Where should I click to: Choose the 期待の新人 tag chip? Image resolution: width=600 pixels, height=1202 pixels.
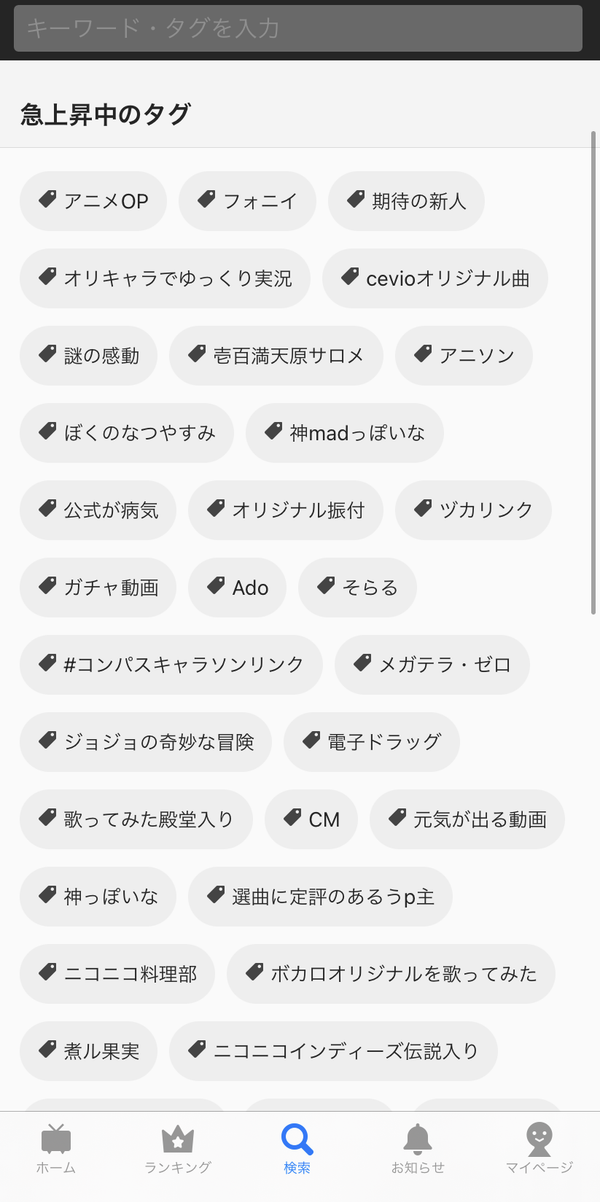(406, 201)
